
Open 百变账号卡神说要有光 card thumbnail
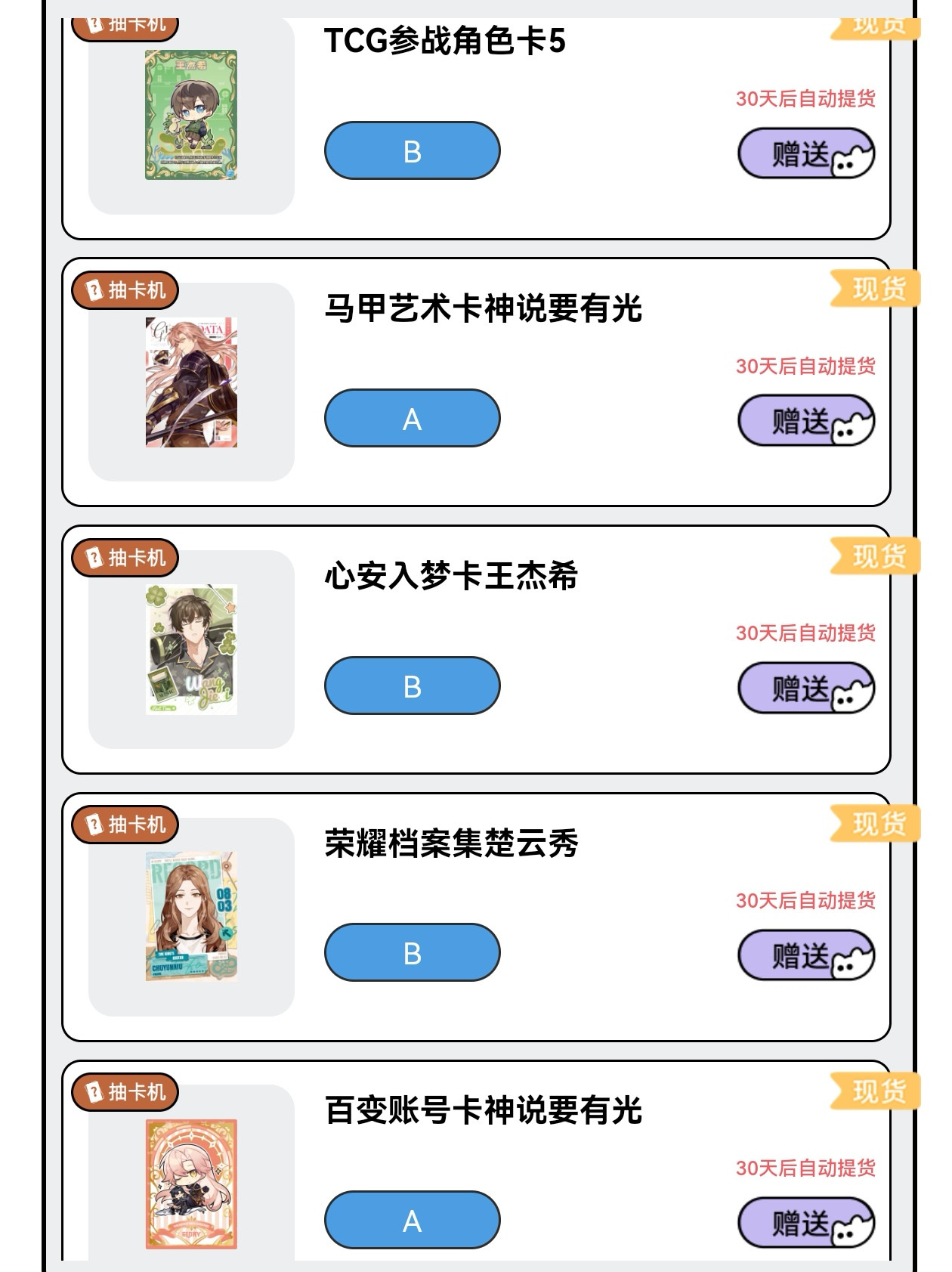click(x=191, y=1184)
